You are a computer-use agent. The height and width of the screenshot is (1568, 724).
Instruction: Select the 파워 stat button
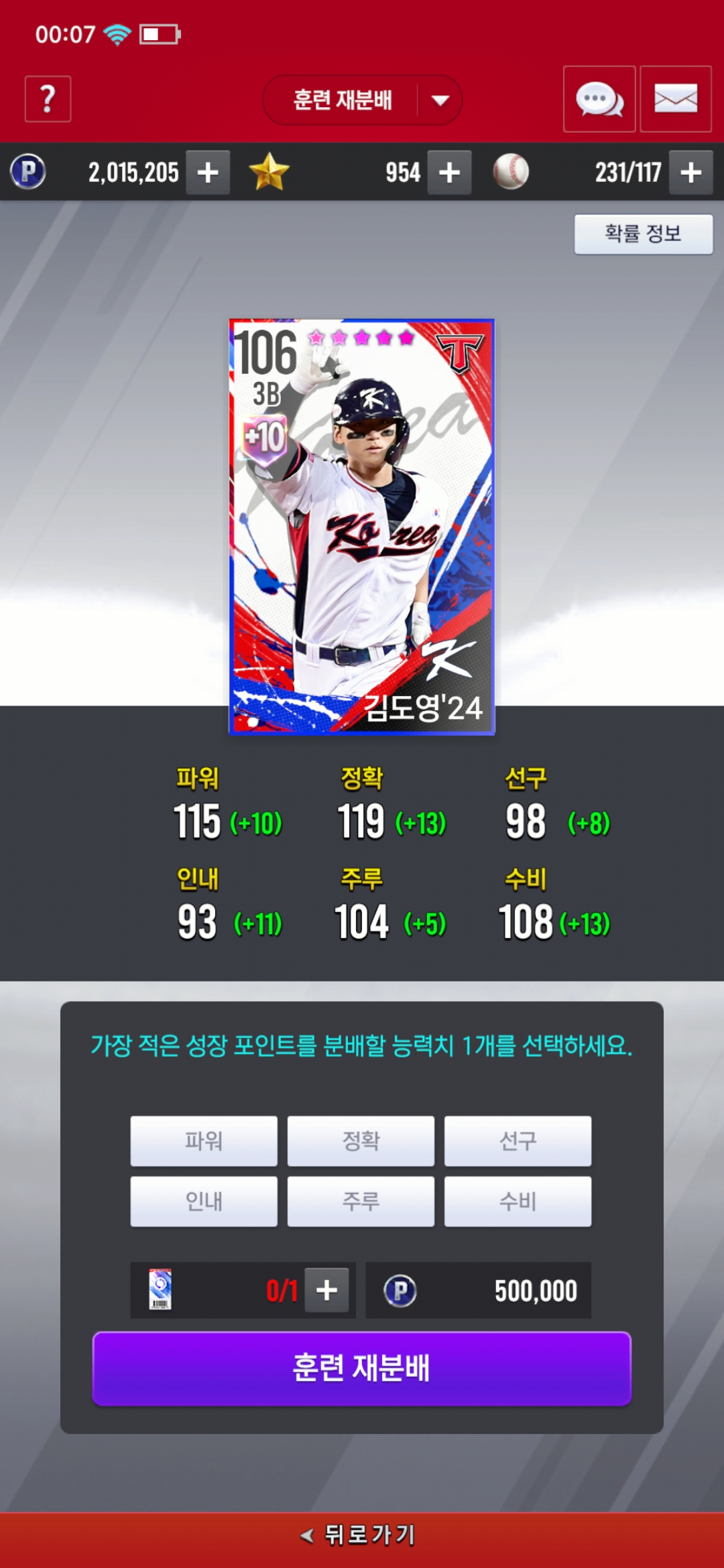pyautogui.click(x=204, y=1140)
